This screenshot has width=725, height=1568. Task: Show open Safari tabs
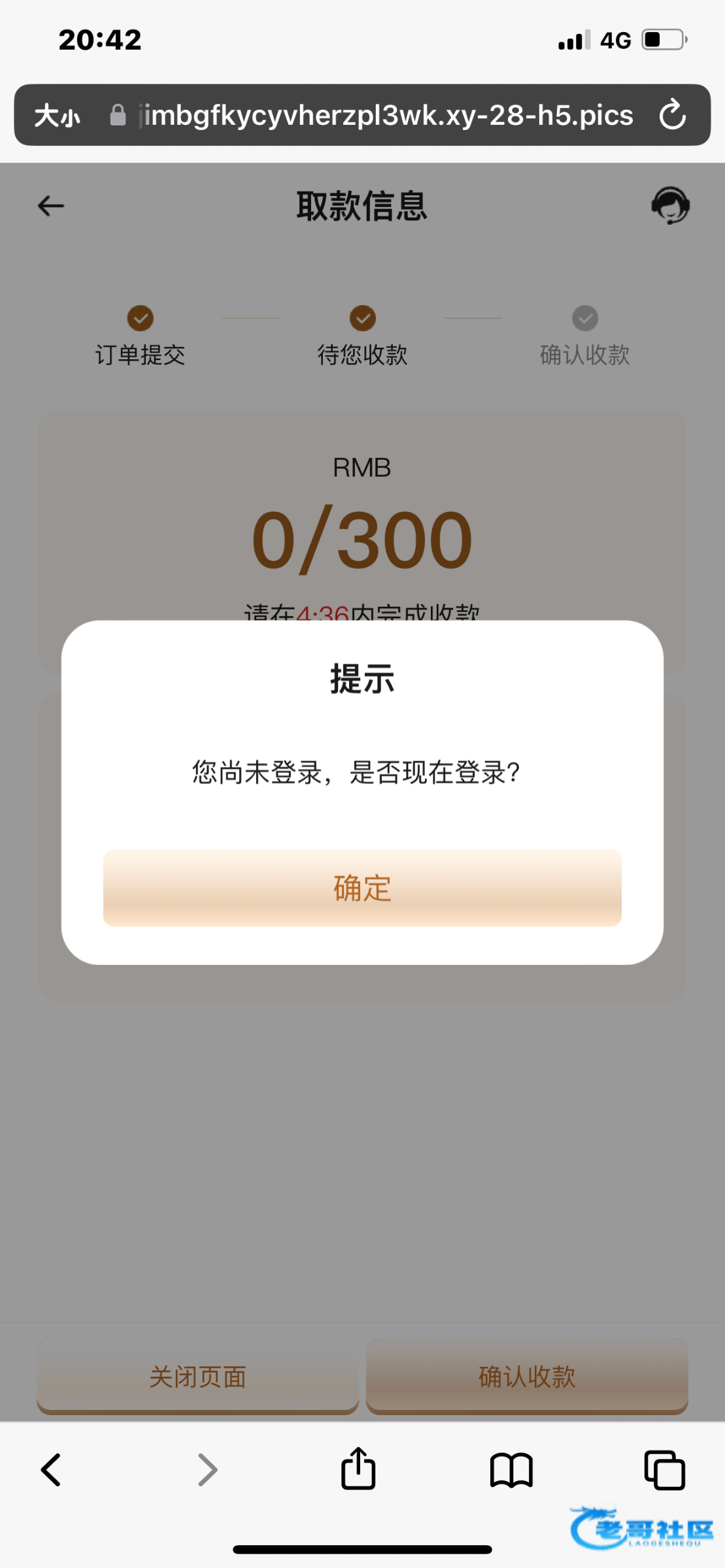(664, 1470)
